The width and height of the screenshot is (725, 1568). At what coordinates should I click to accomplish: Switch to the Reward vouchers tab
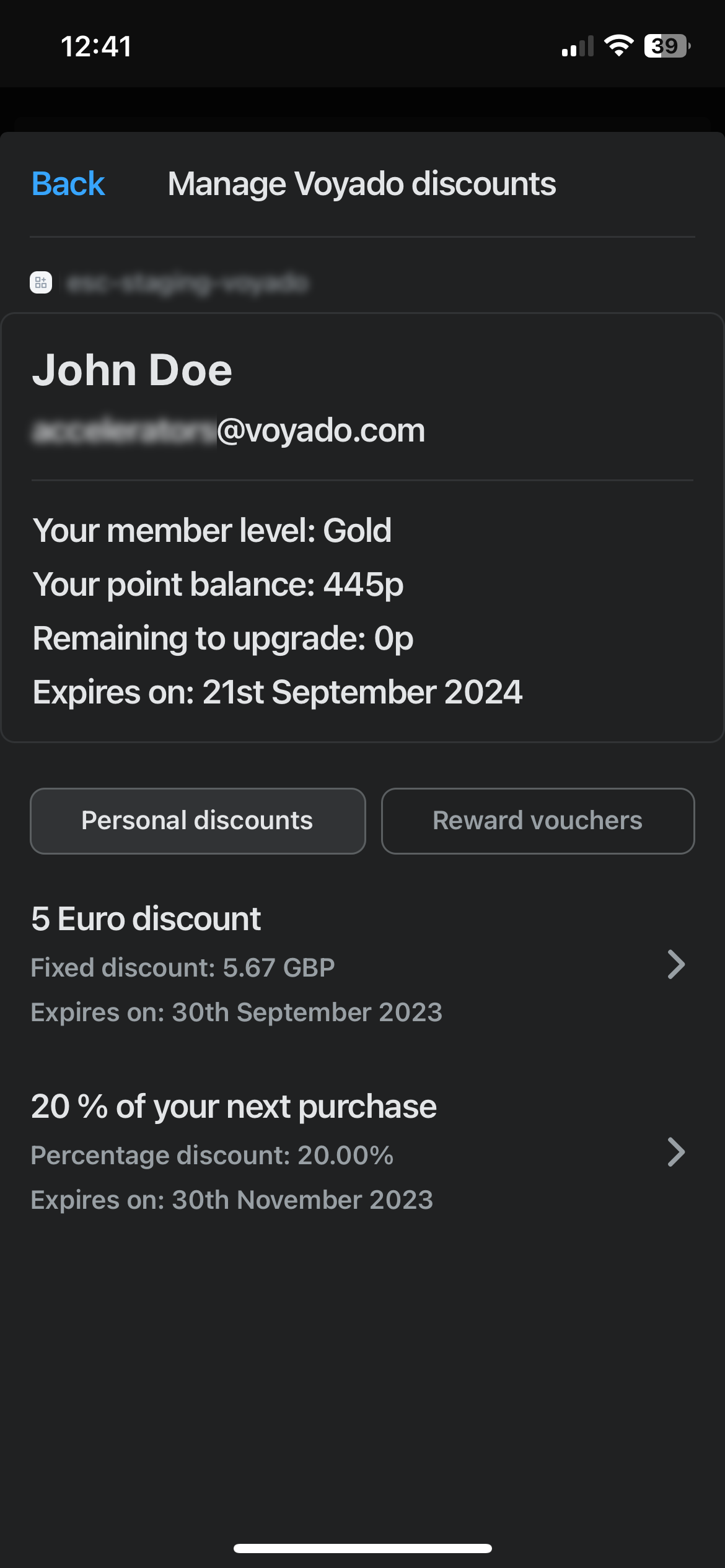[537, 821]
